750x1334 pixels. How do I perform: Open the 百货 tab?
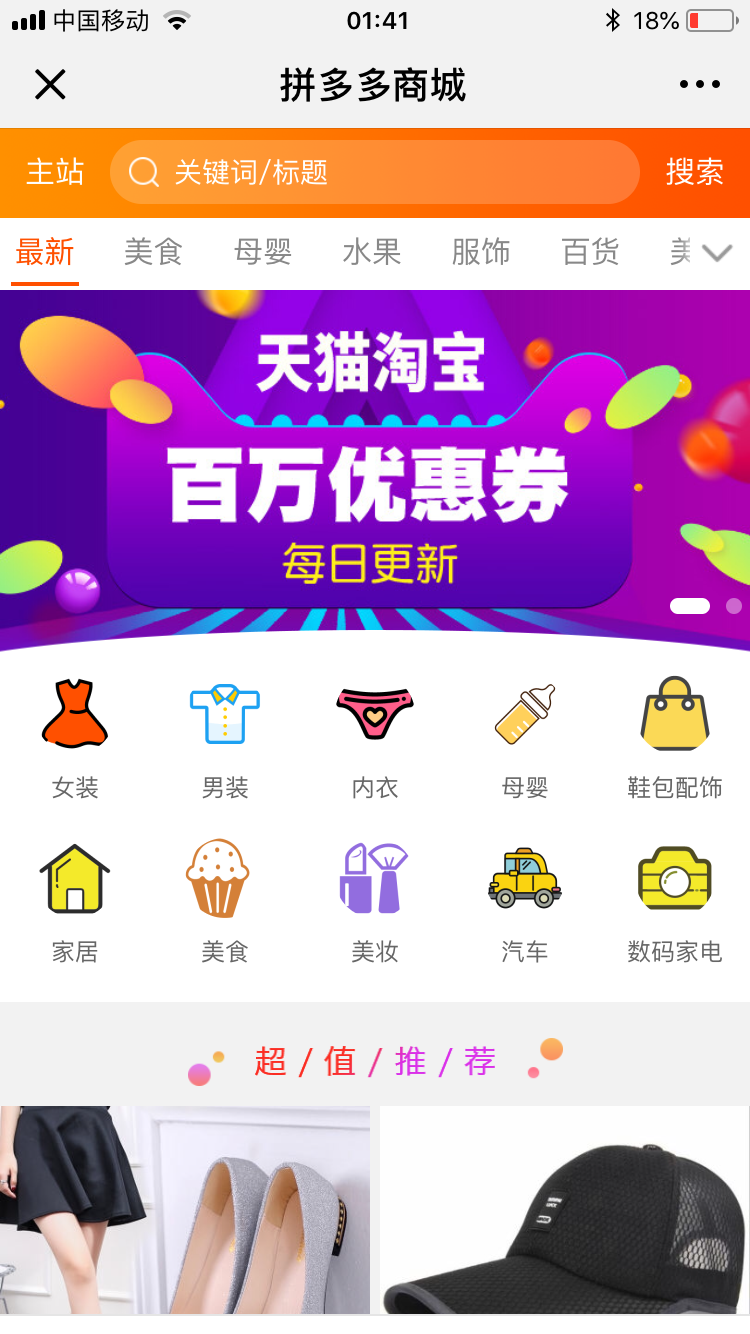pyautogui.click(x=590, y=252)
